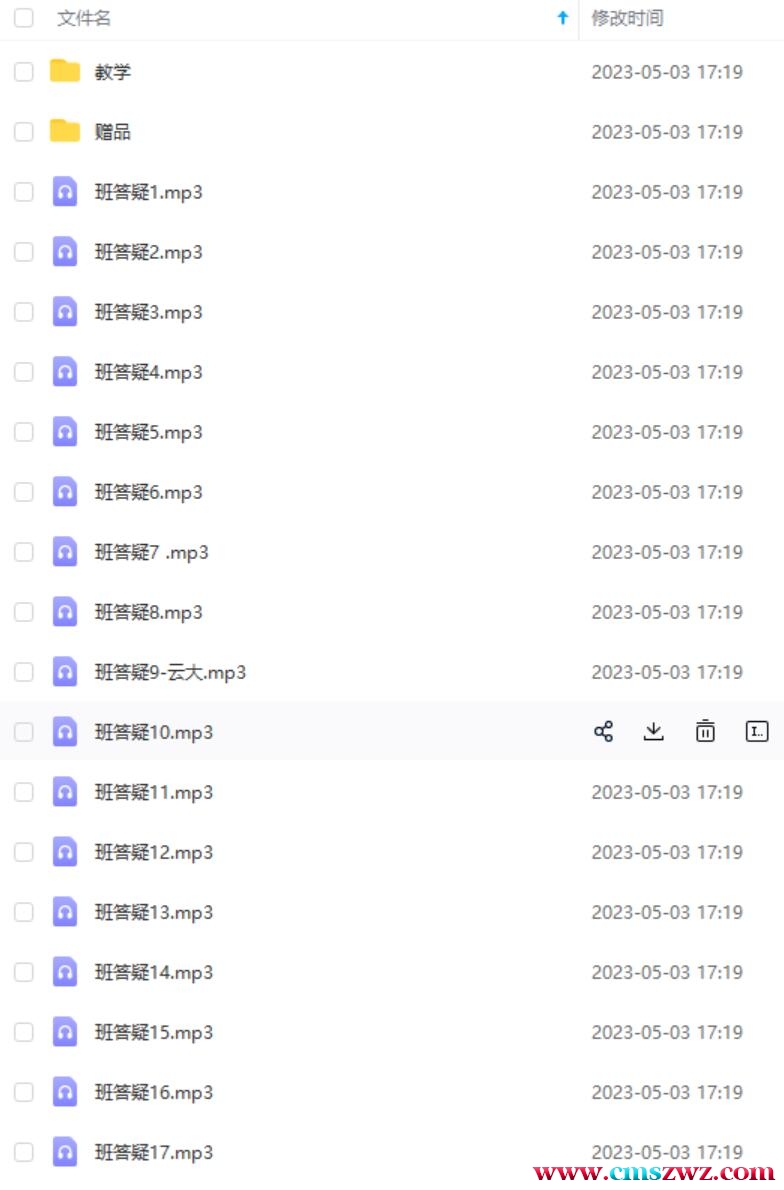This screenshot has width=784, height=1190.
Task: Rename 班答疑10.mp3
Action: (x=757, y=732)
